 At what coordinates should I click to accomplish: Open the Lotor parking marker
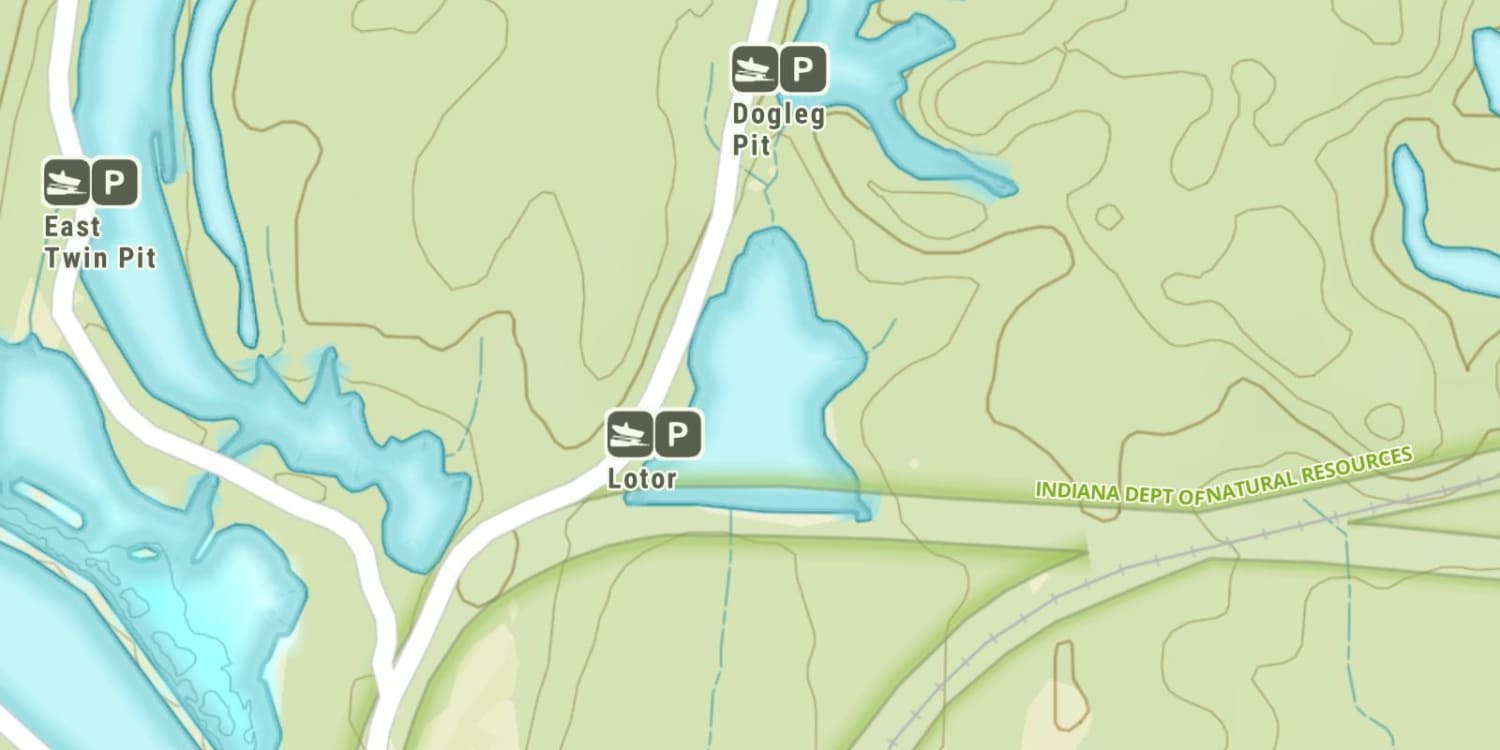click(678, 434)
